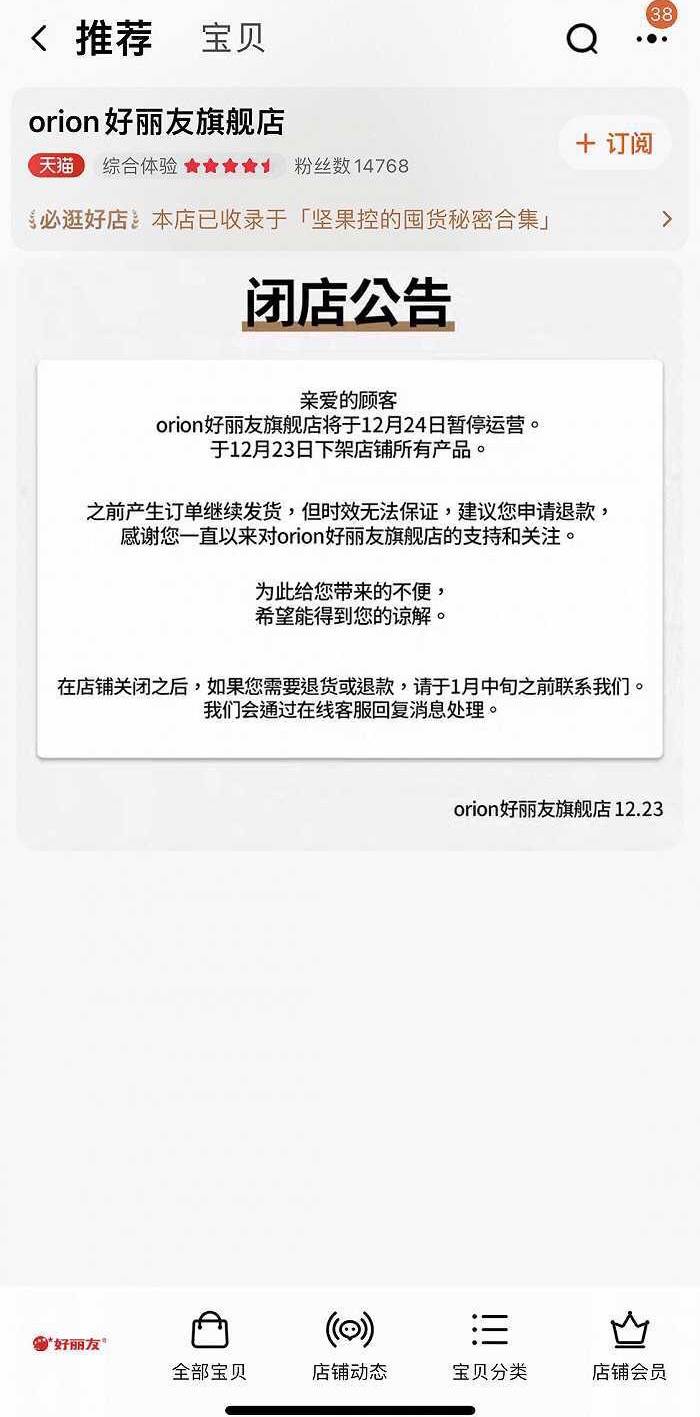Tap the 好丽友 store home logo

click(69, 1343)
